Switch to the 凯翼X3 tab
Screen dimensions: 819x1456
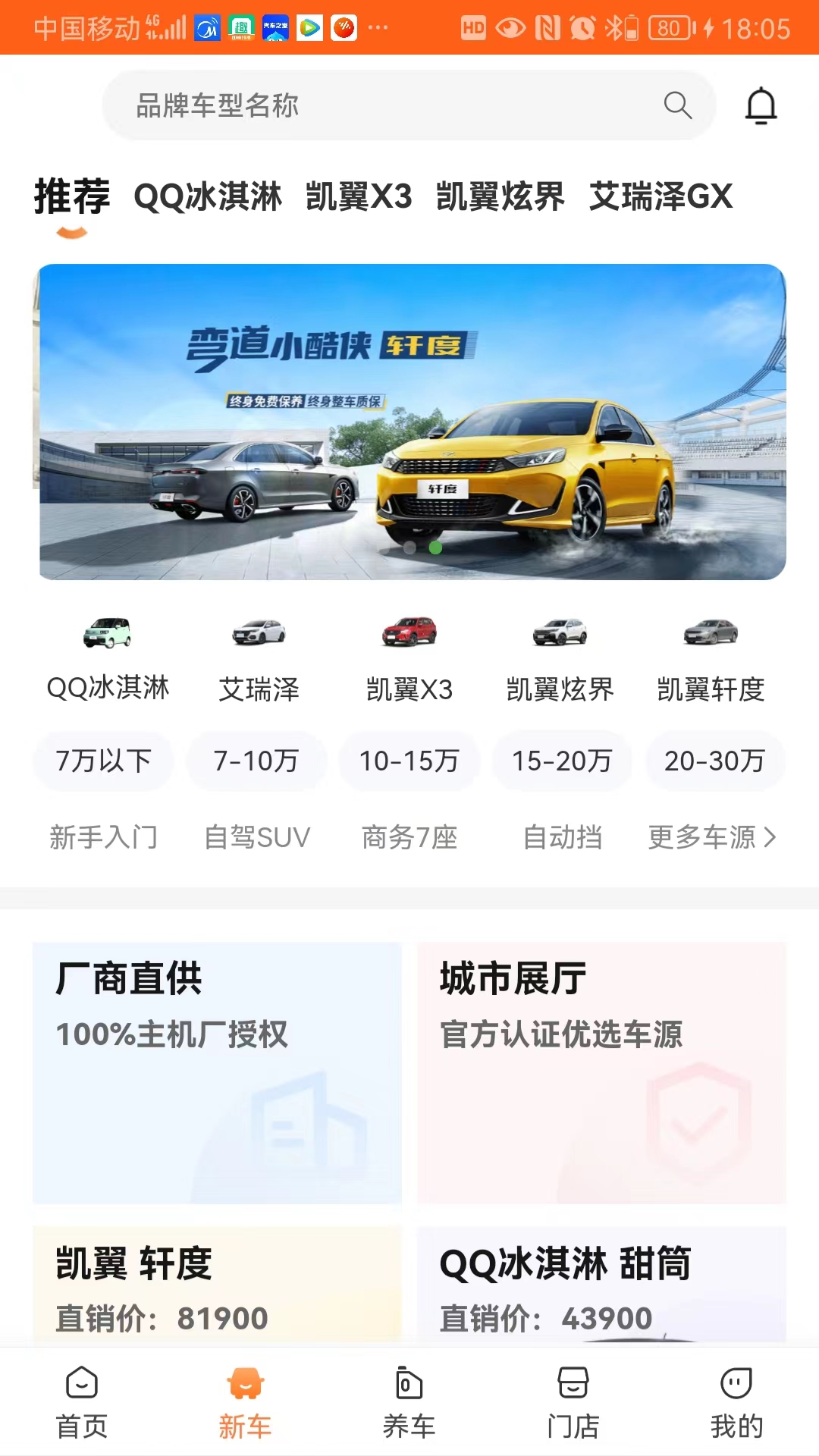click(x=357, y=196)
